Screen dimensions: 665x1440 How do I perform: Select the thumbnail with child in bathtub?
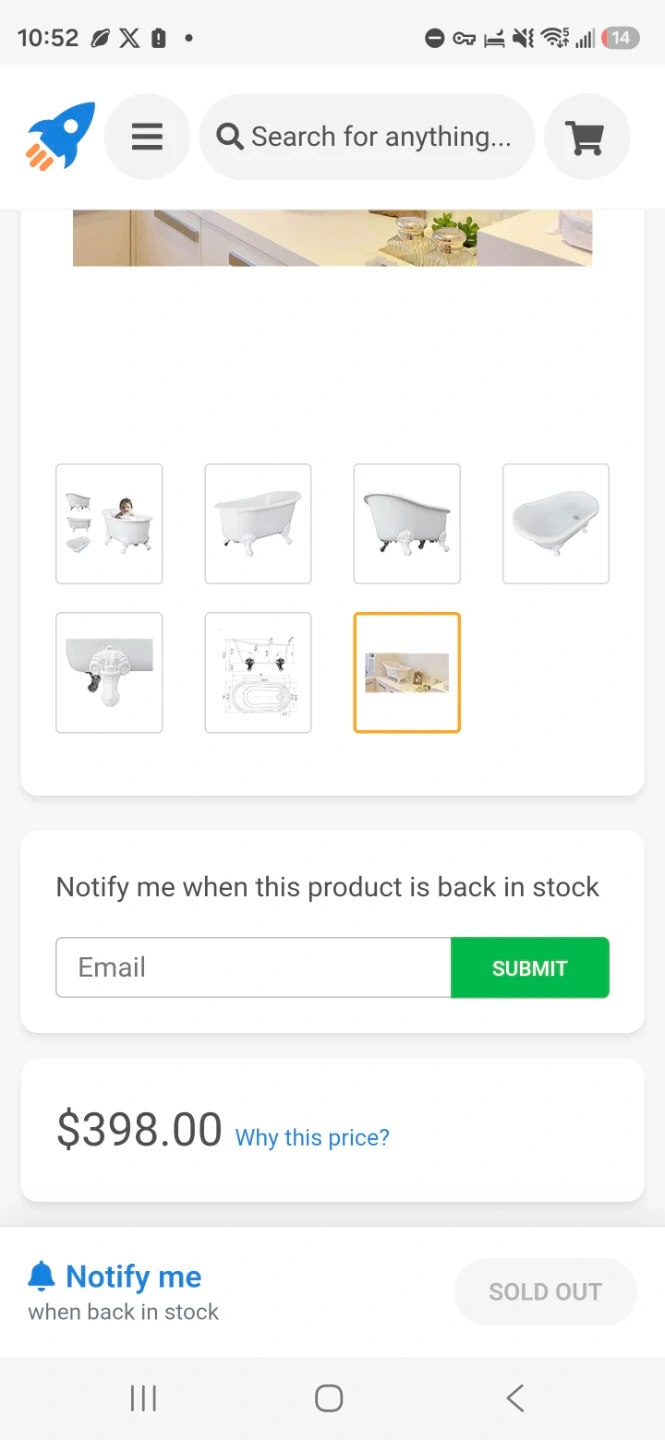pos(109,523)
